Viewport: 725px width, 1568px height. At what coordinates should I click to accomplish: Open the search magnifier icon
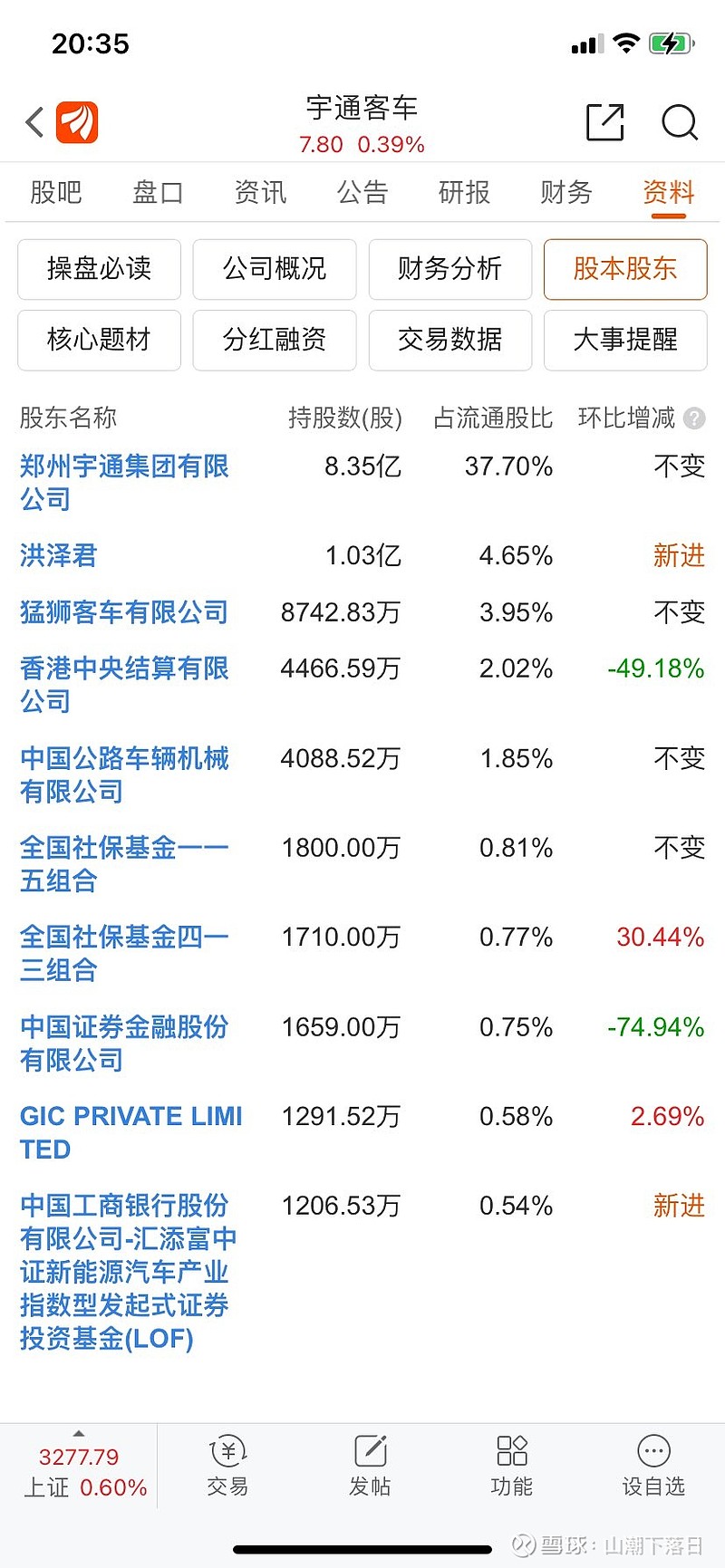point(680,122)
